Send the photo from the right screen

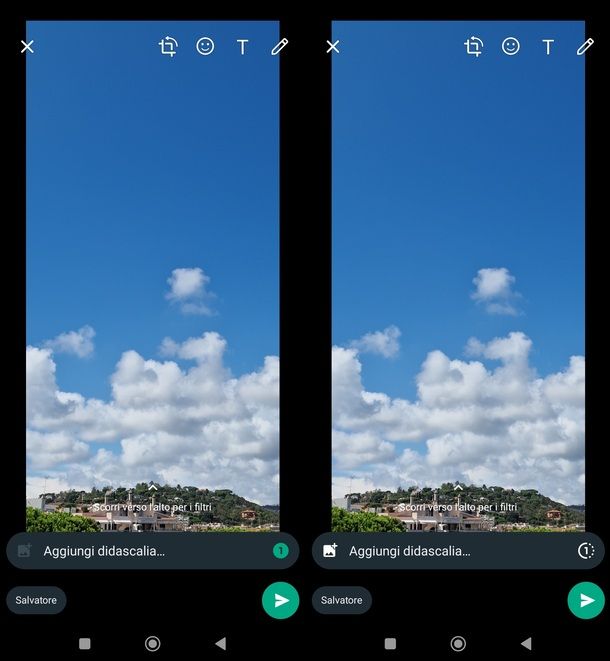586,600
